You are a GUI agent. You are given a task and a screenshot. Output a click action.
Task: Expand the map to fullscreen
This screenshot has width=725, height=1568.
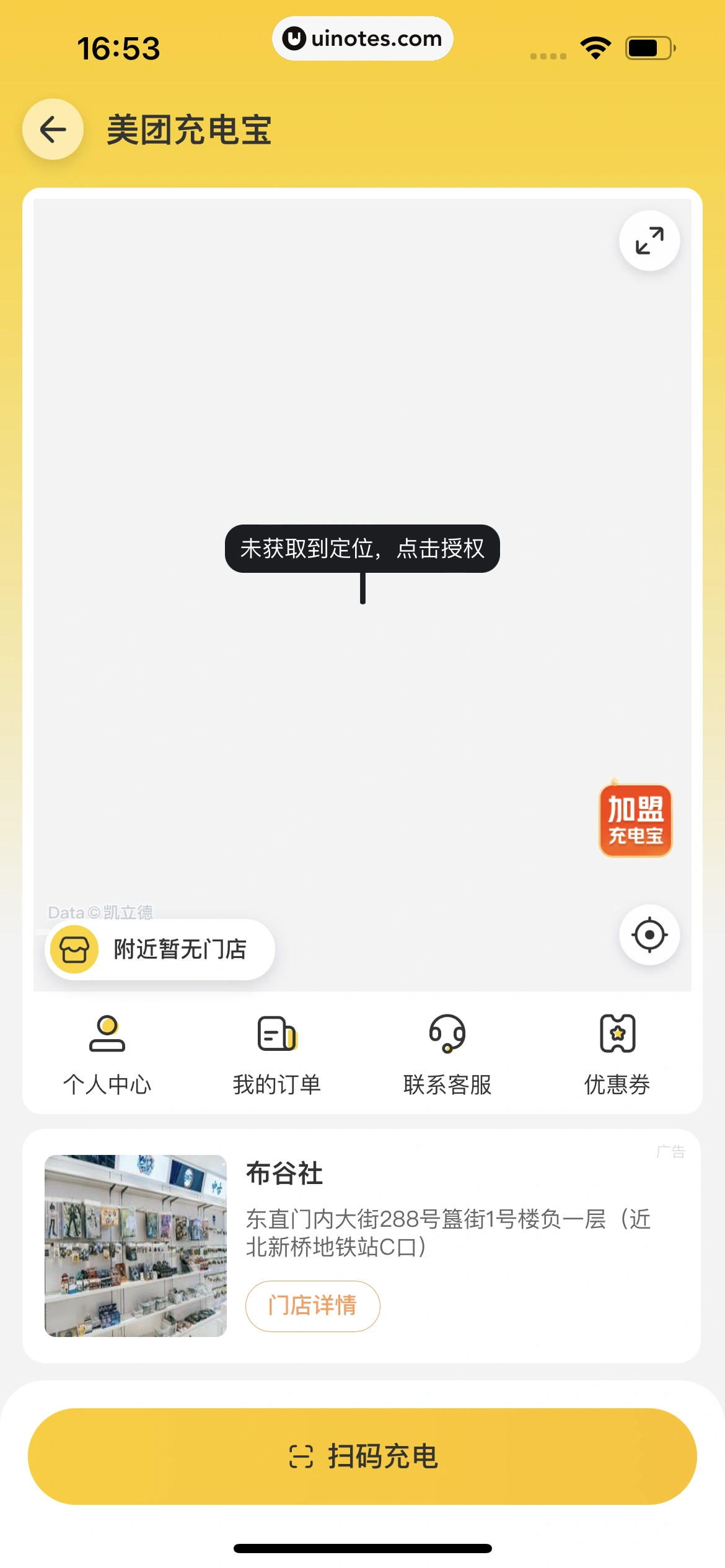pyautogui.click(x=649, y=241)
